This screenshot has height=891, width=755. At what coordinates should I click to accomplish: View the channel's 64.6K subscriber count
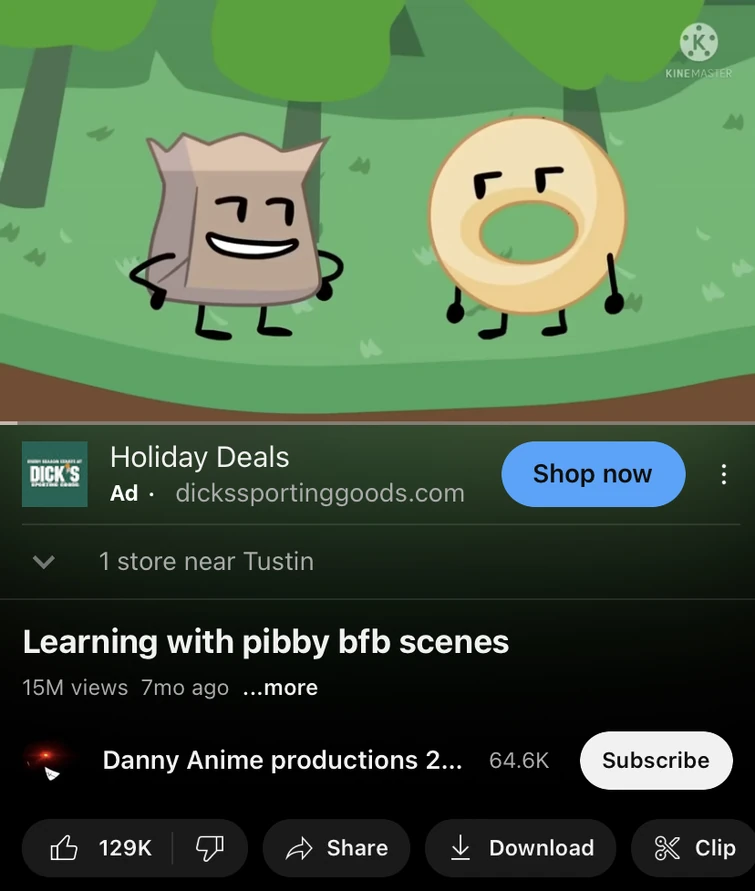[x=519, y=761]
